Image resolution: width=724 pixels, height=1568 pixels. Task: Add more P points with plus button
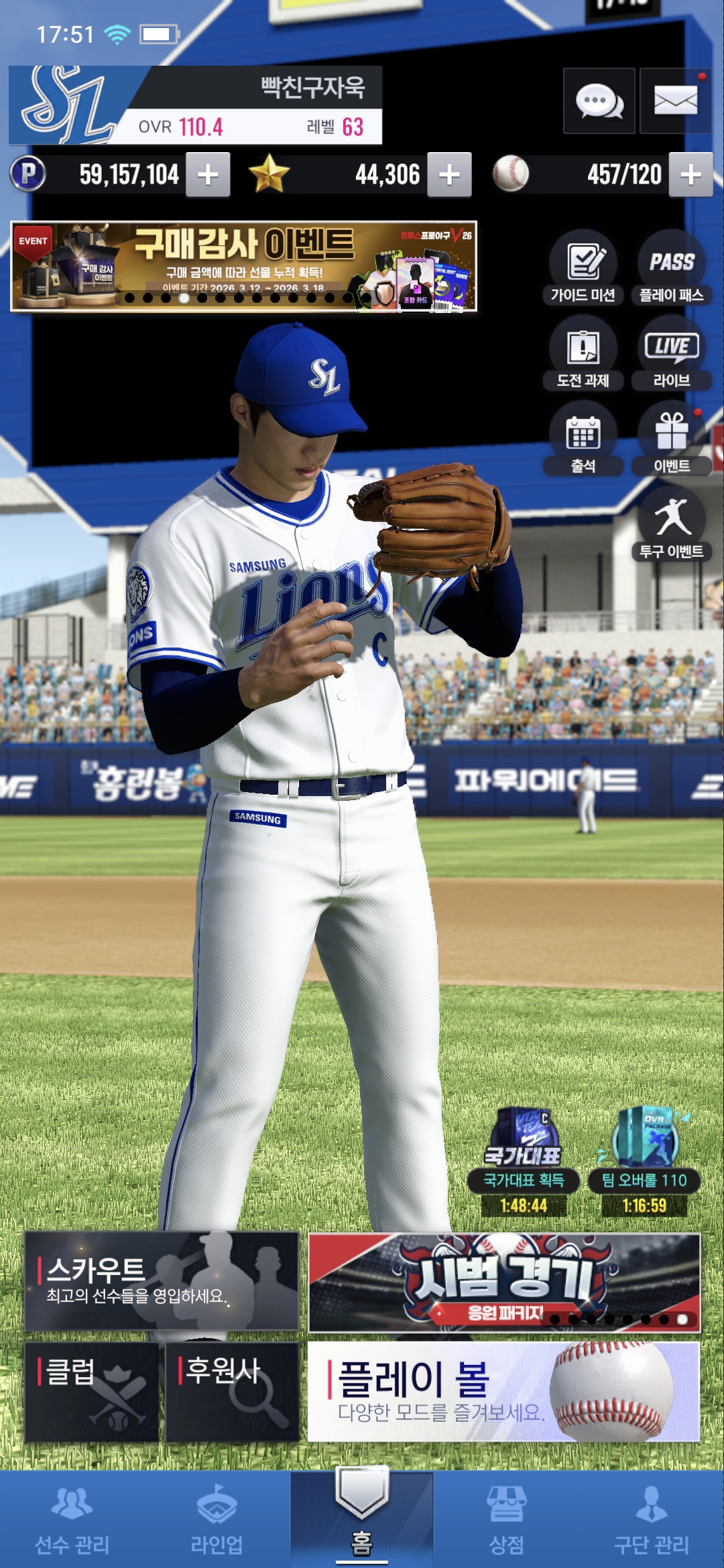click(x=208, y=175)
